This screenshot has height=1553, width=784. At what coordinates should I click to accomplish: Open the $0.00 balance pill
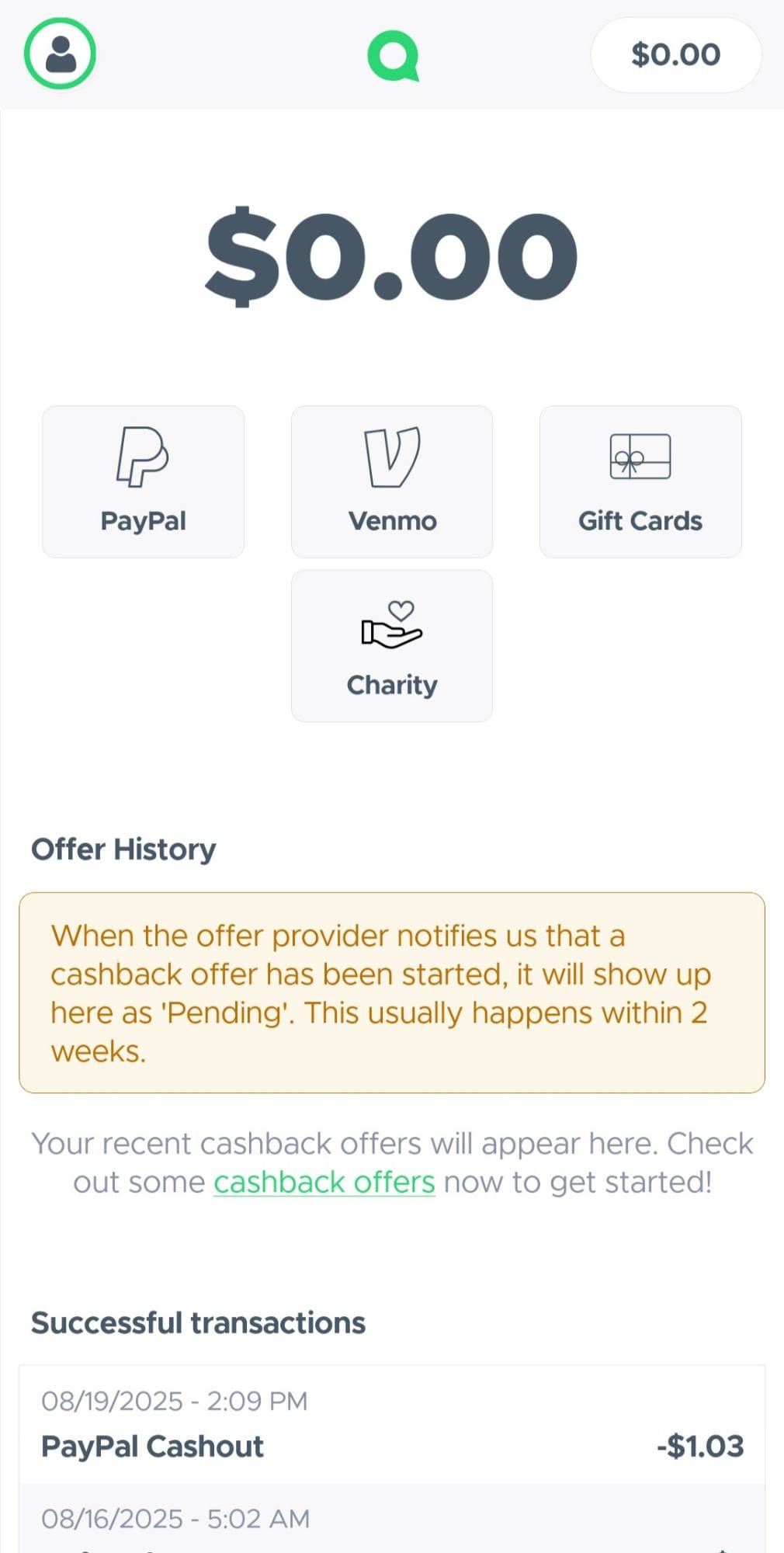[x=675, y=54]
